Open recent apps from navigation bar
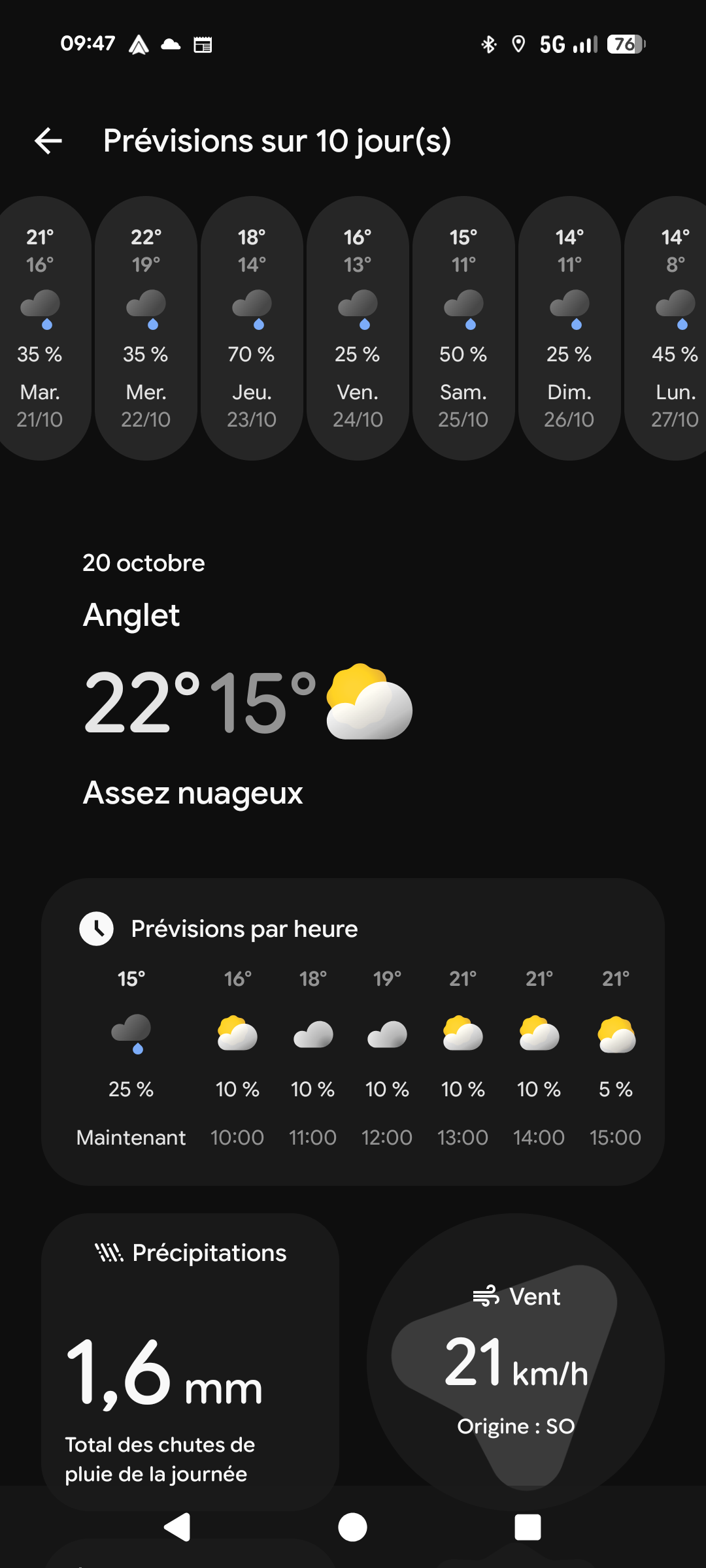This screenshot has width=706, height=1568. pyautogui.click(x=528, y=1527)
